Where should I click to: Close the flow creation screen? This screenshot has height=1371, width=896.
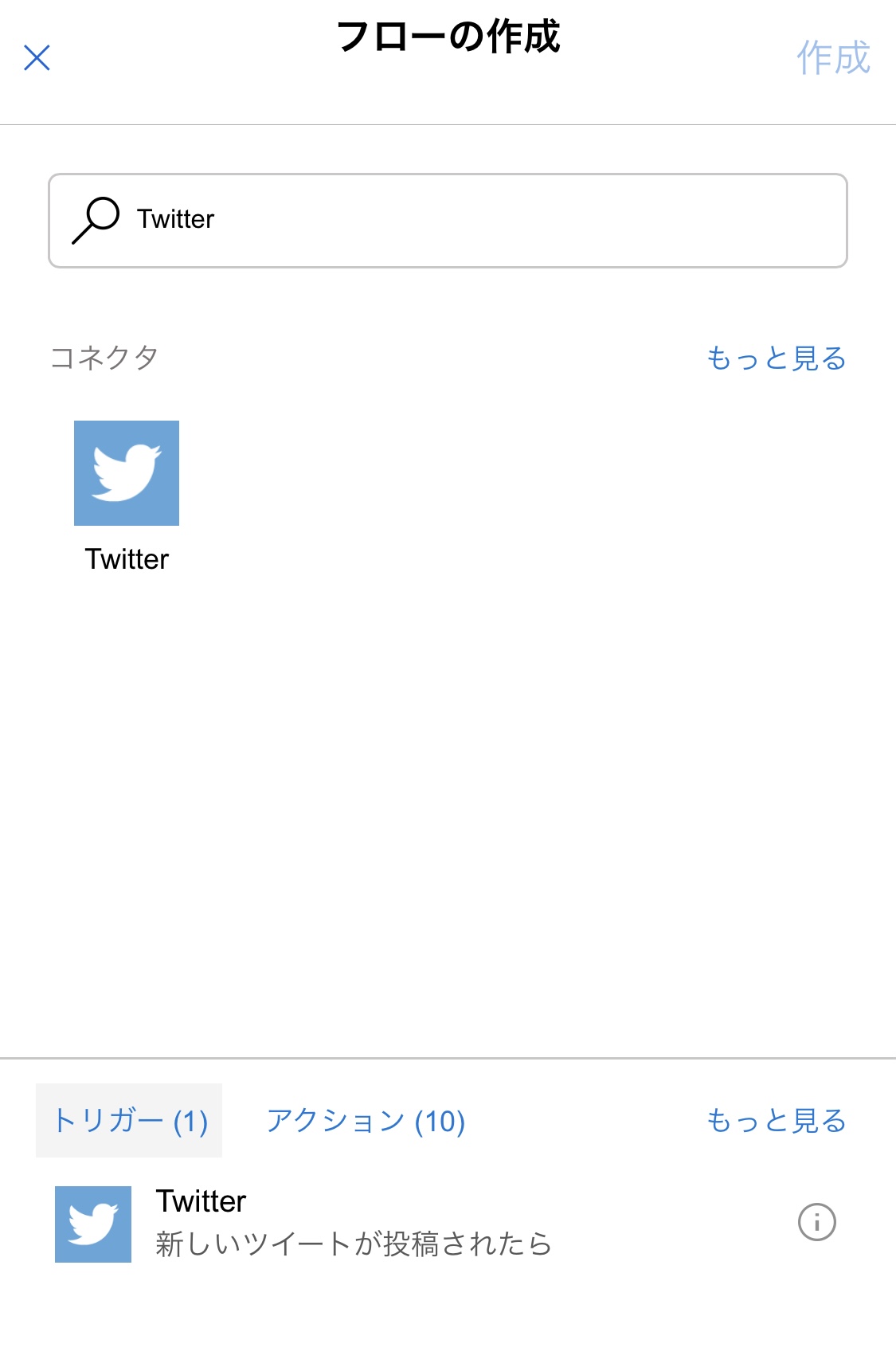[37, 58]
